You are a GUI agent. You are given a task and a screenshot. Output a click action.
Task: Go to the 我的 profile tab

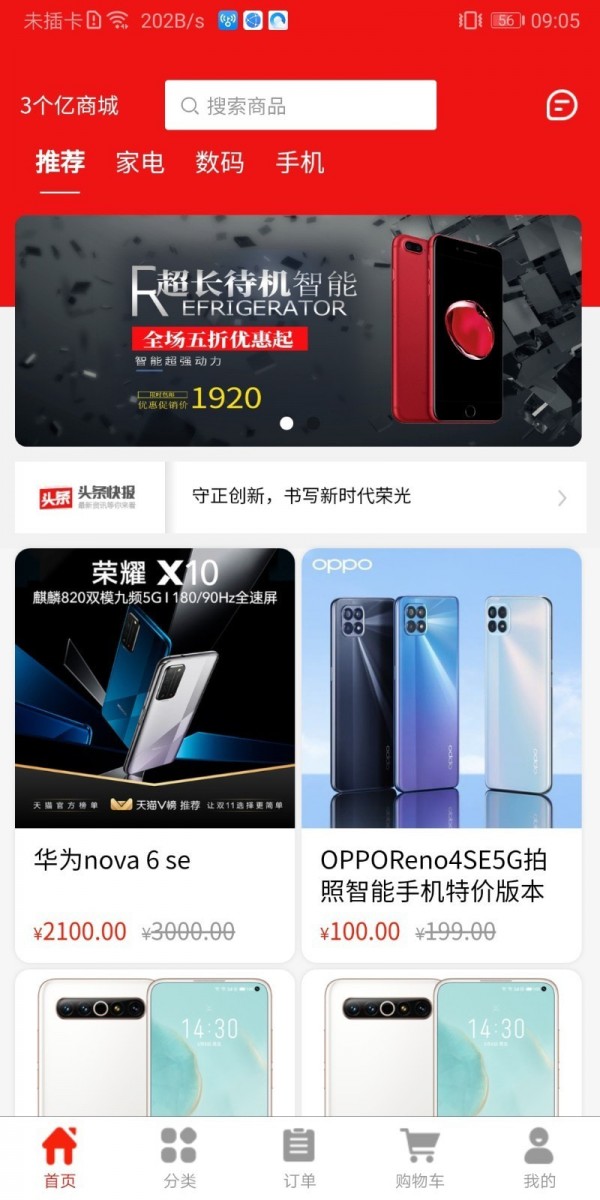tap(539, 1158)
